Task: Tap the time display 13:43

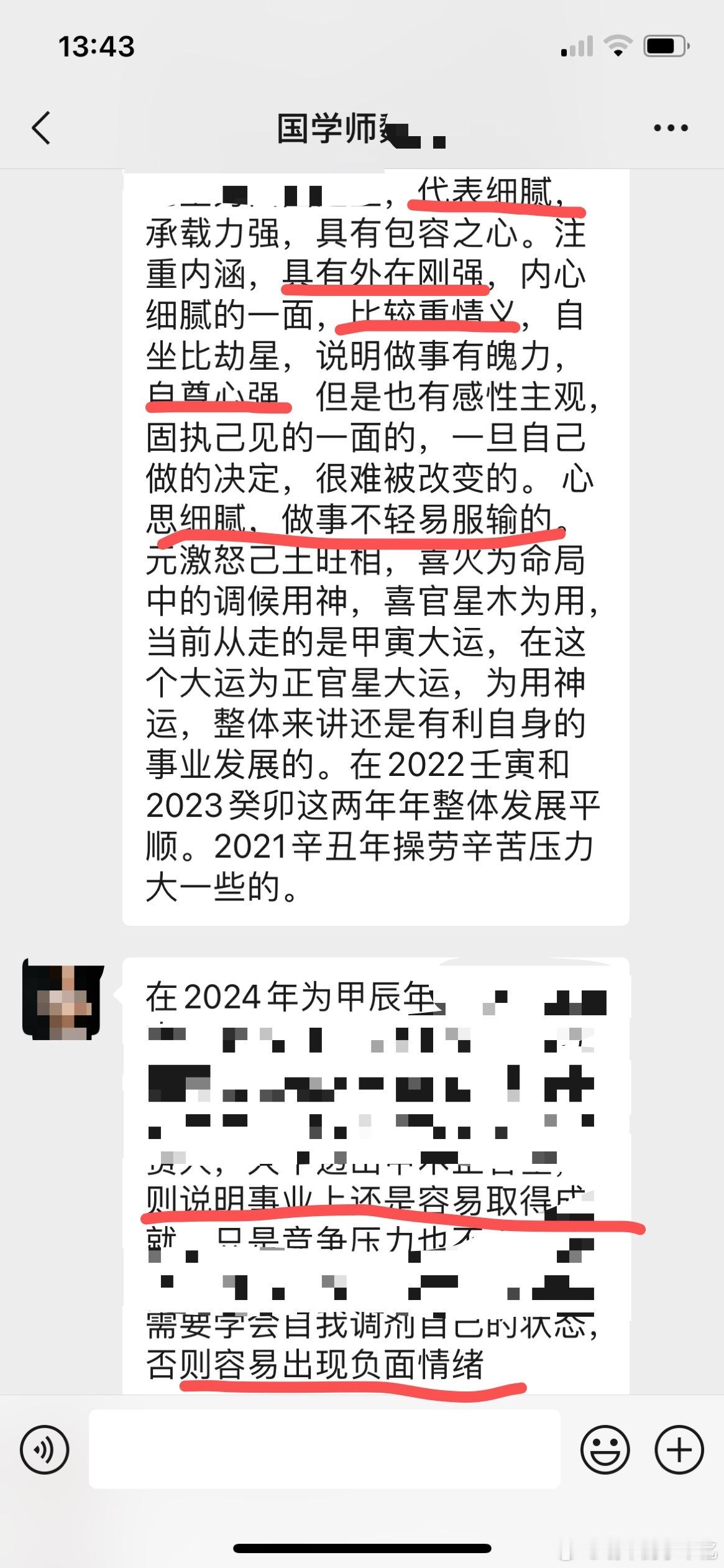Action: click(96, 45)
